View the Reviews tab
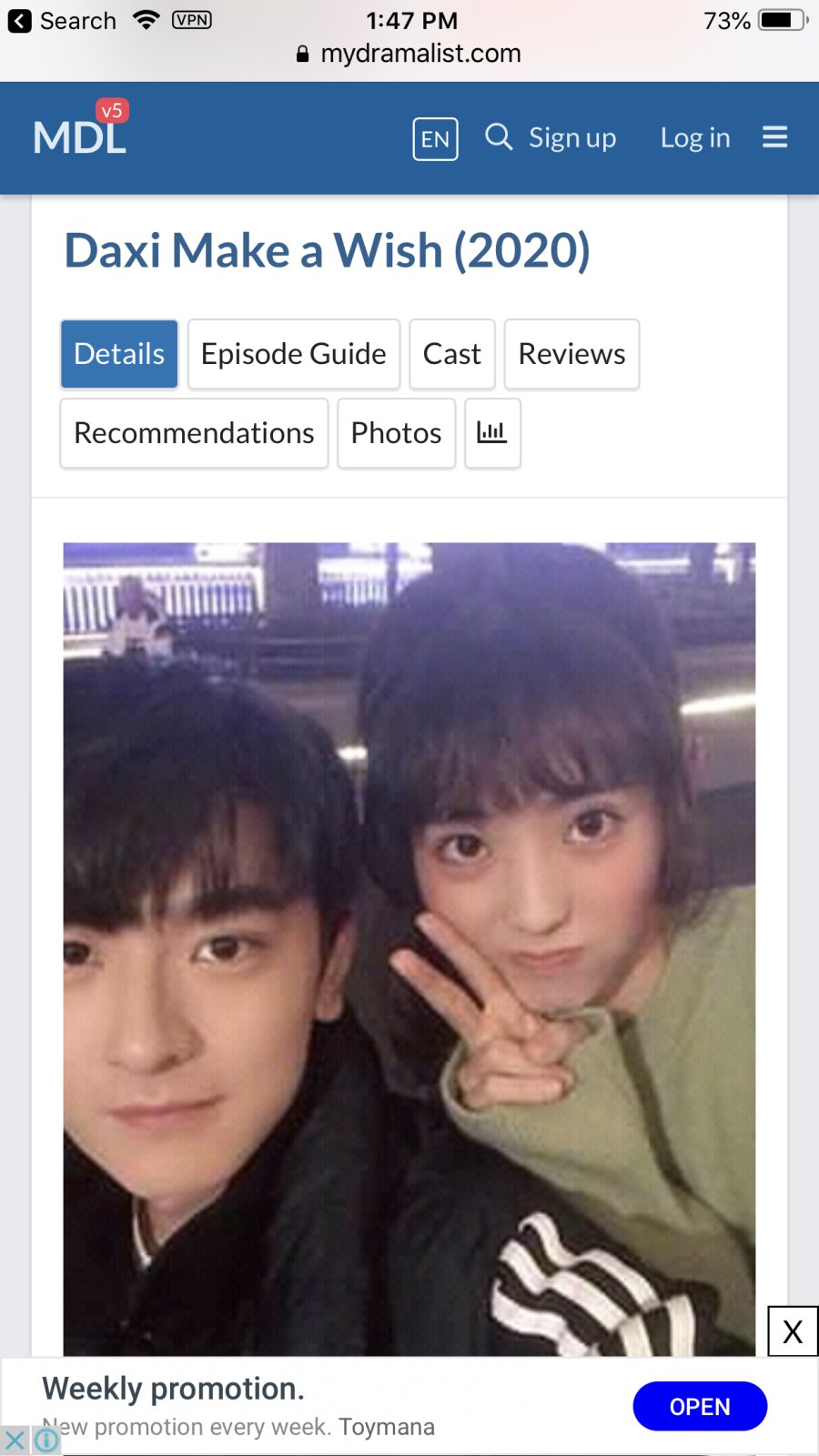Screen dimensions: 819x1456 click(571, 354)
